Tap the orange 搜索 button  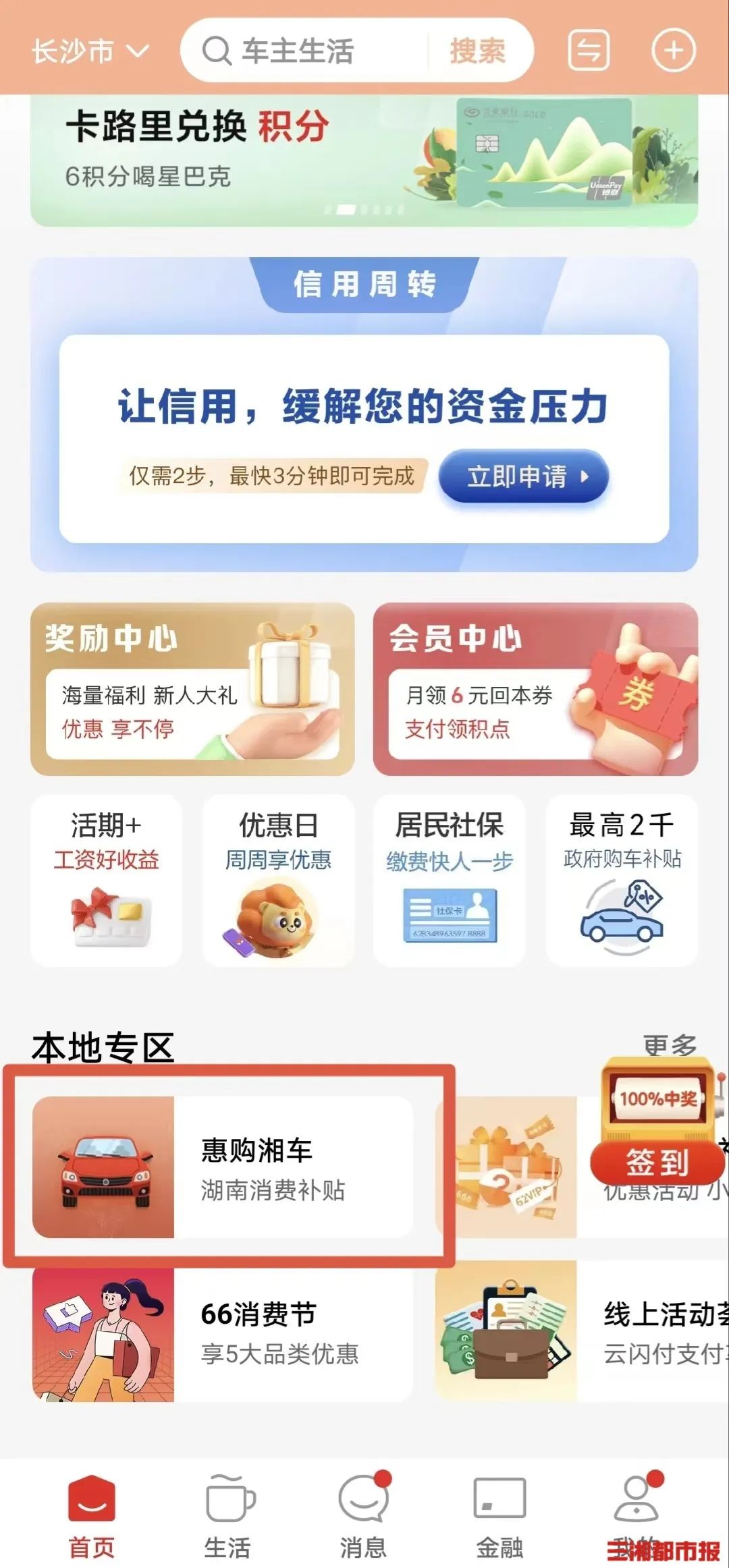pos(478,51)
